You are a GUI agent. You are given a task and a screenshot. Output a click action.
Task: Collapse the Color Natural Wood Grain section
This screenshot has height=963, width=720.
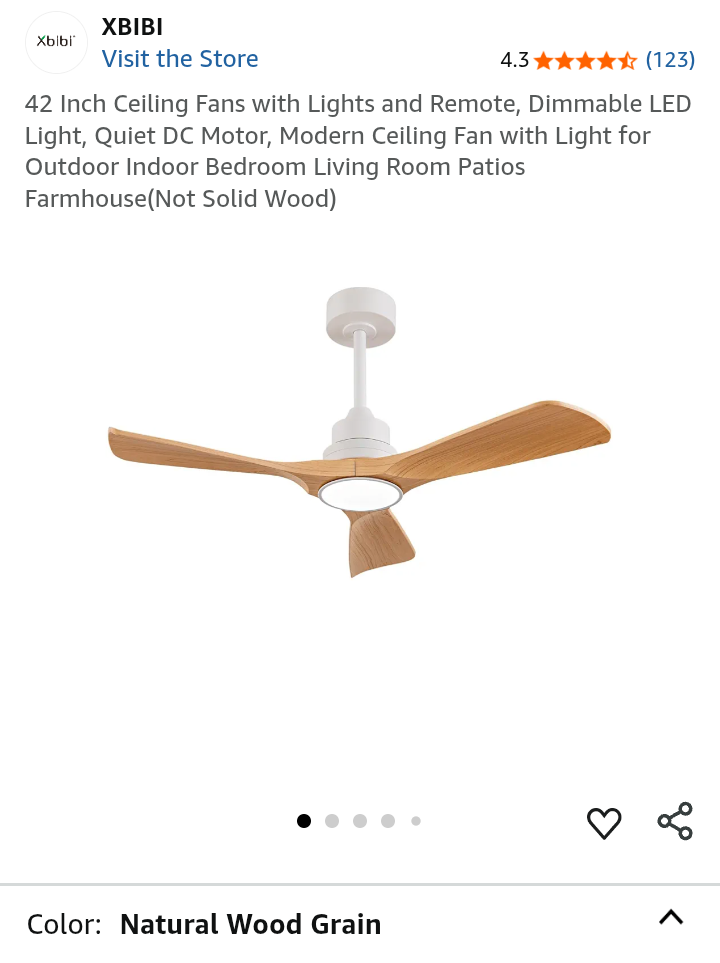(671, 917)
